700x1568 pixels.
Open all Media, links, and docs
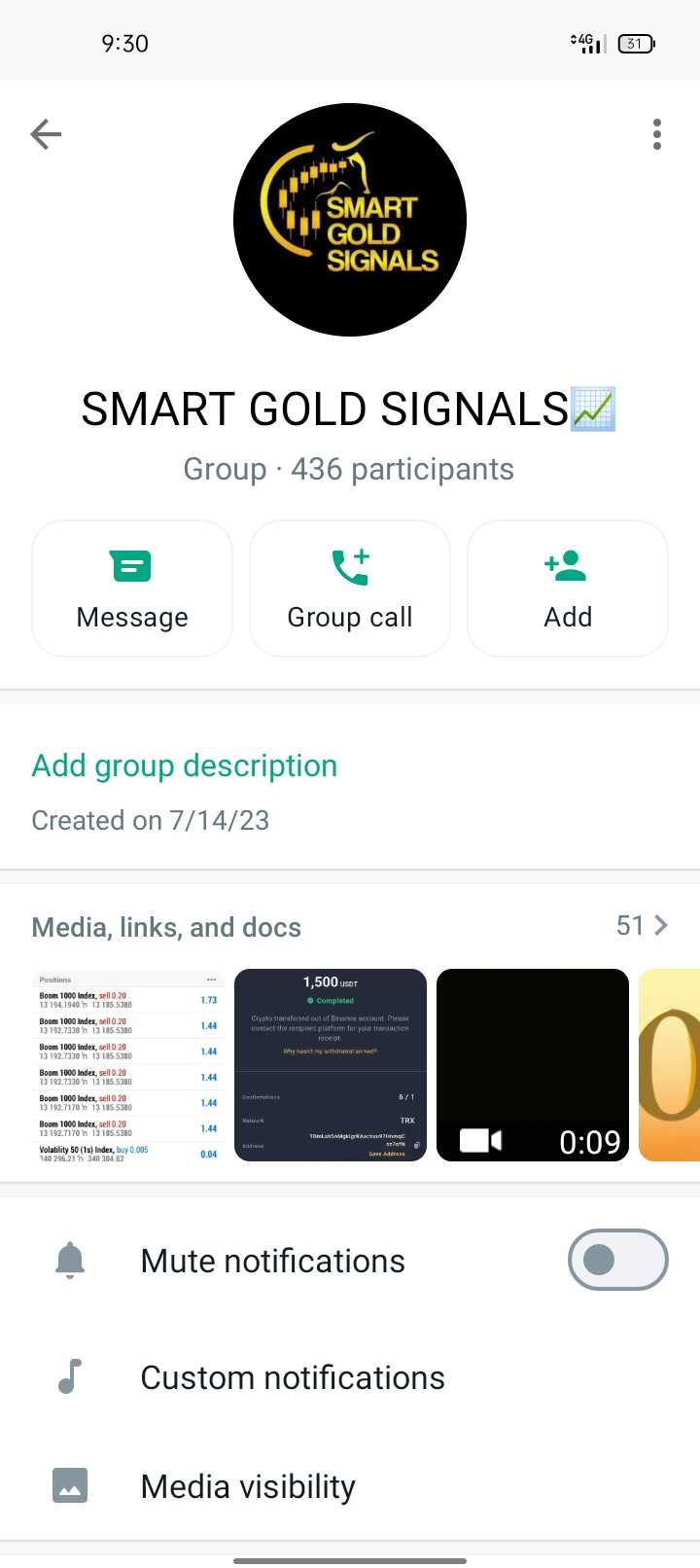tap(350, 926)
